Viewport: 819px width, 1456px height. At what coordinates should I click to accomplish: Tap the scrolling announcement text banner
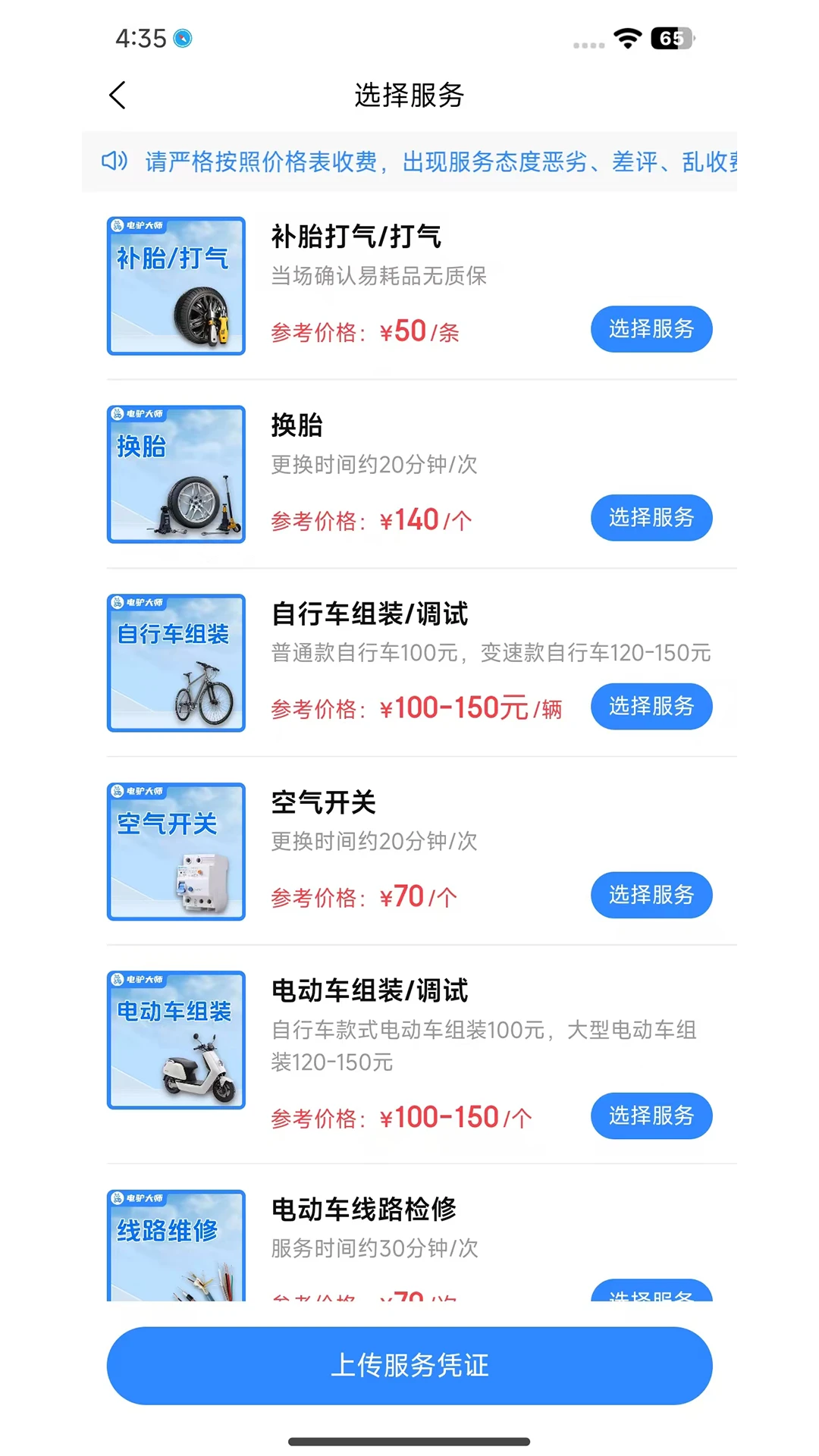(440, 162)
